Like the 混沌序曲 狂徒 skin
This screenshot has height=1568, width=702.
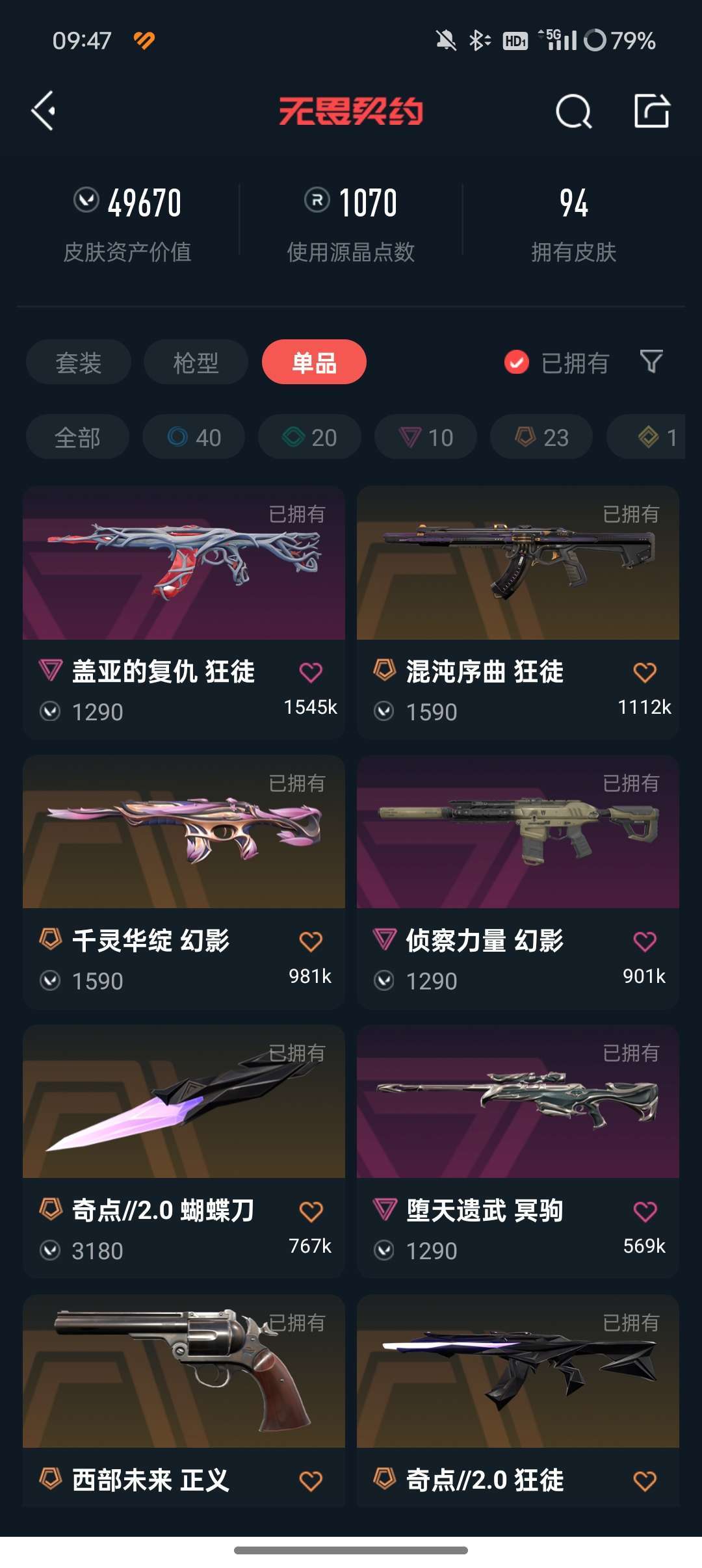(x=645, y=672)
